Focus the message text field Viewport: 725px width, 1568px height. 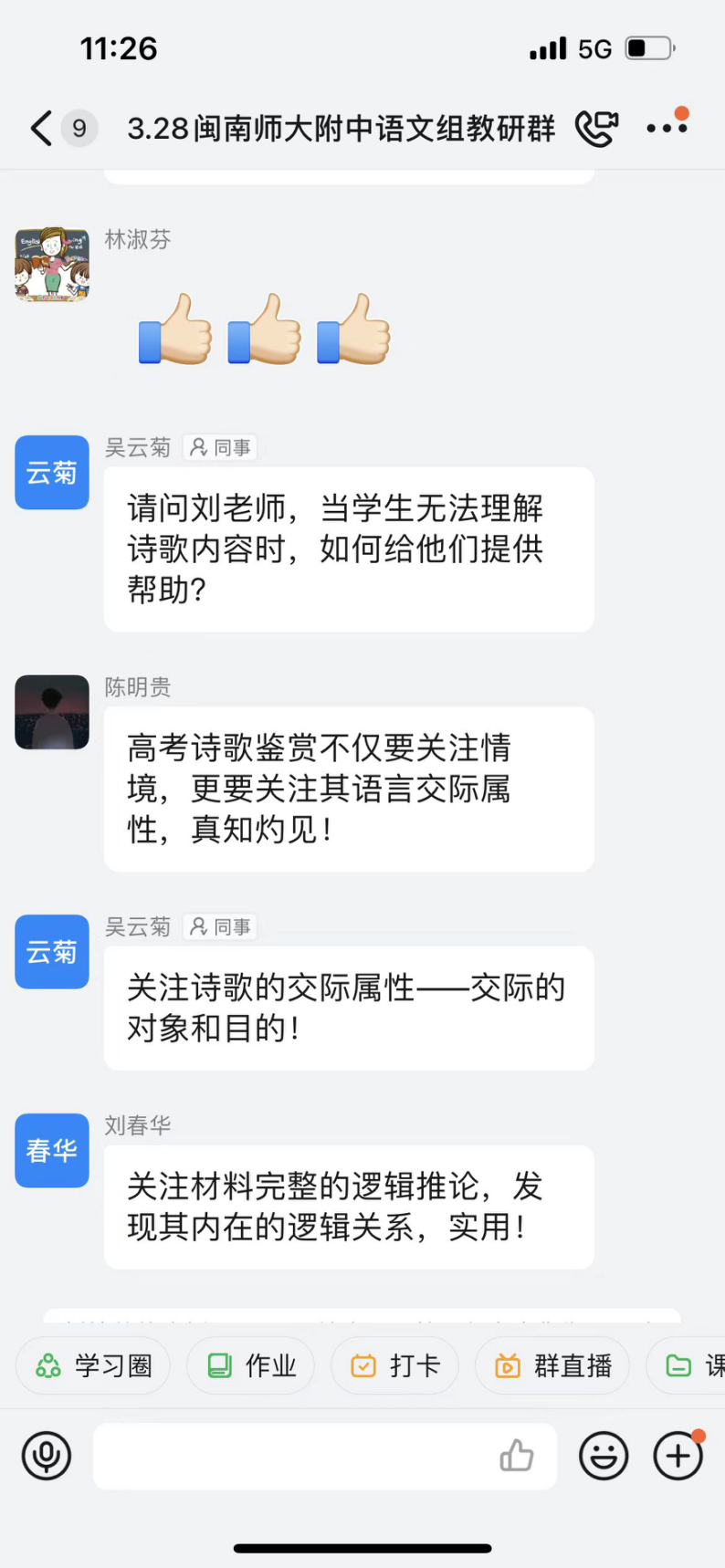(292, 1456)
